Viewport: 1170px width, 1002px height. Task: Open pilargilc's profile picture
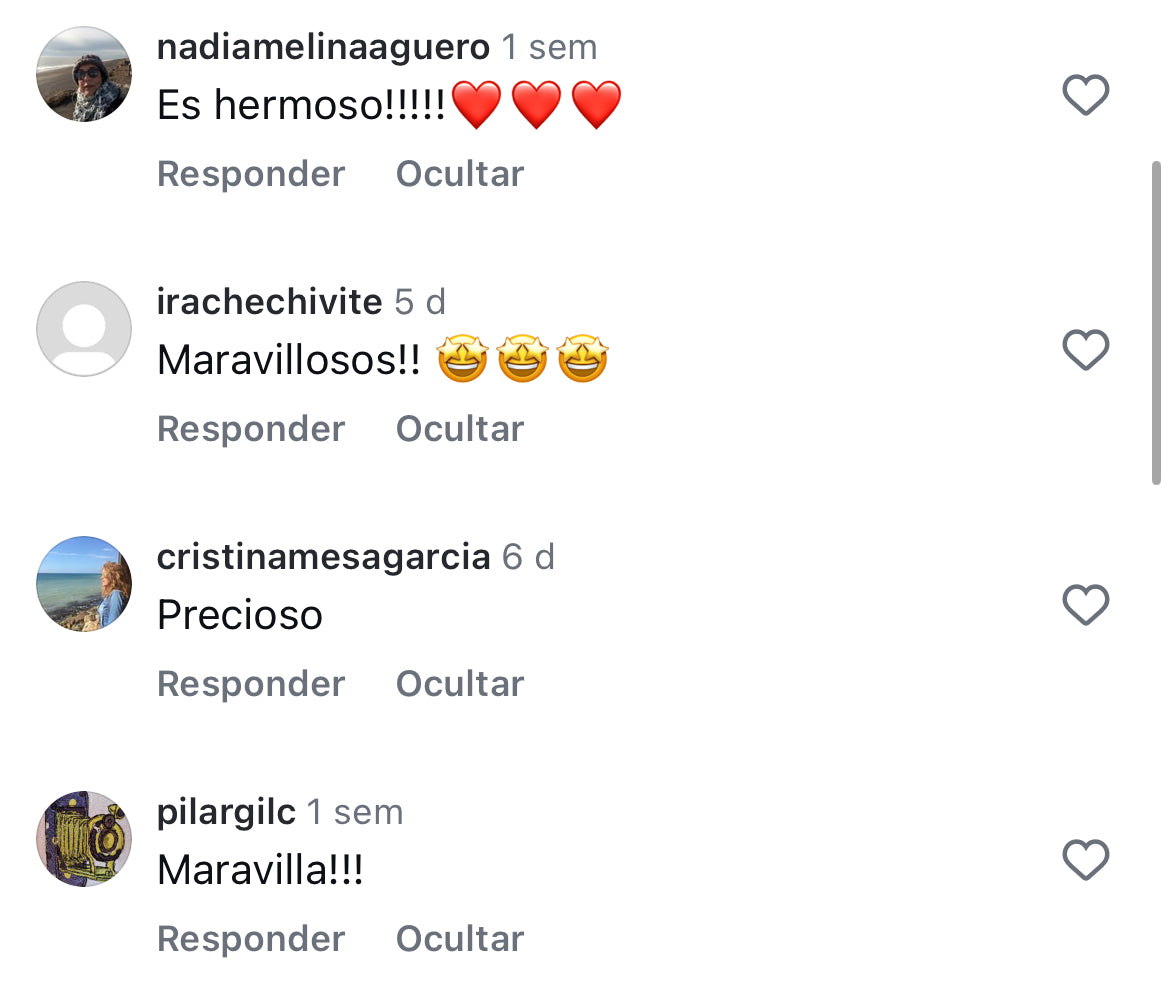[x=84, y=839]
